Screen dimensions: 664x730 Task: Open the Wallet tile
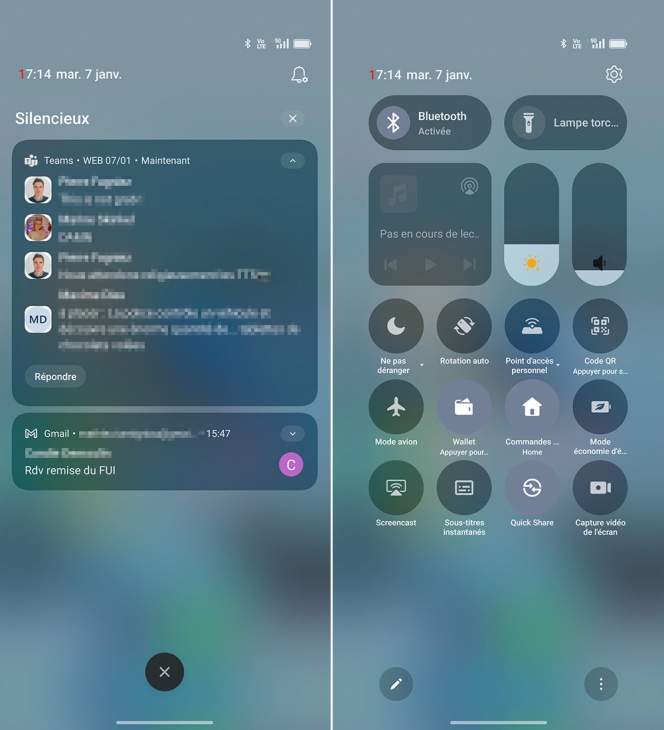[x=464, y=407]
